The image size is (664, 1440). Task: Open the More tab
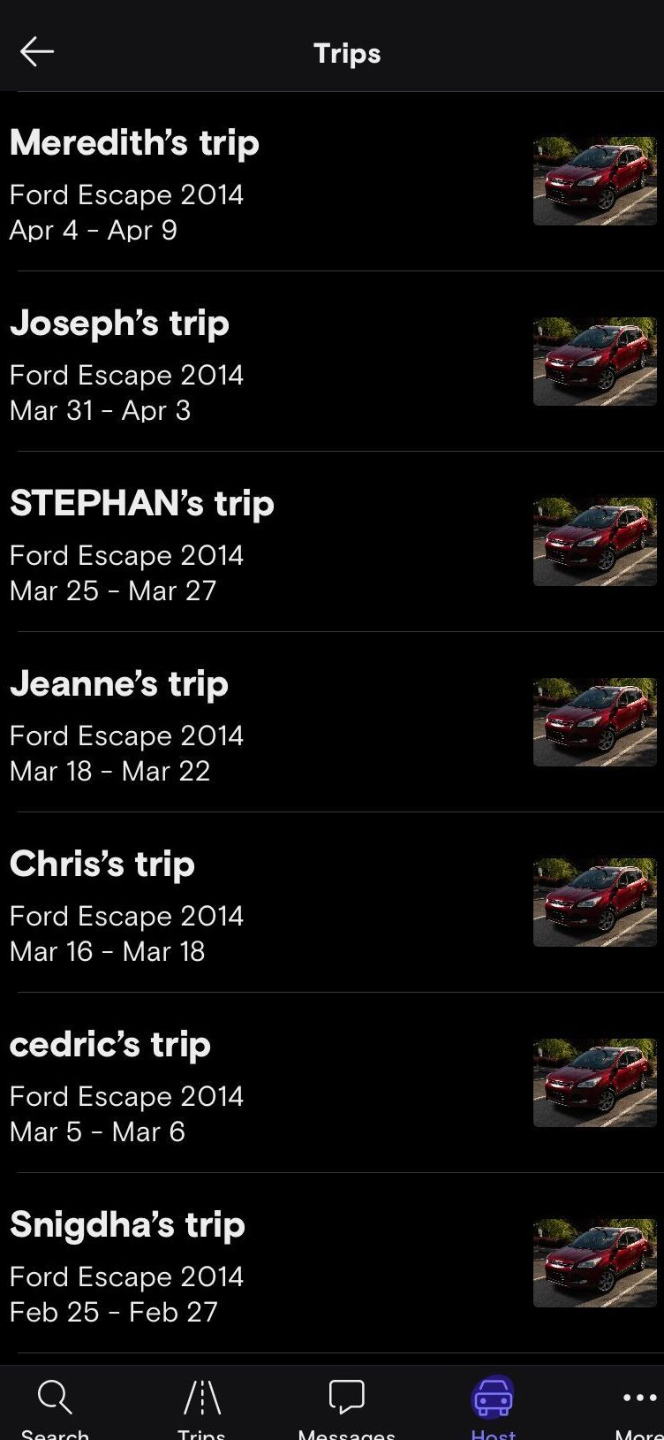click(x=636, y=1405)
